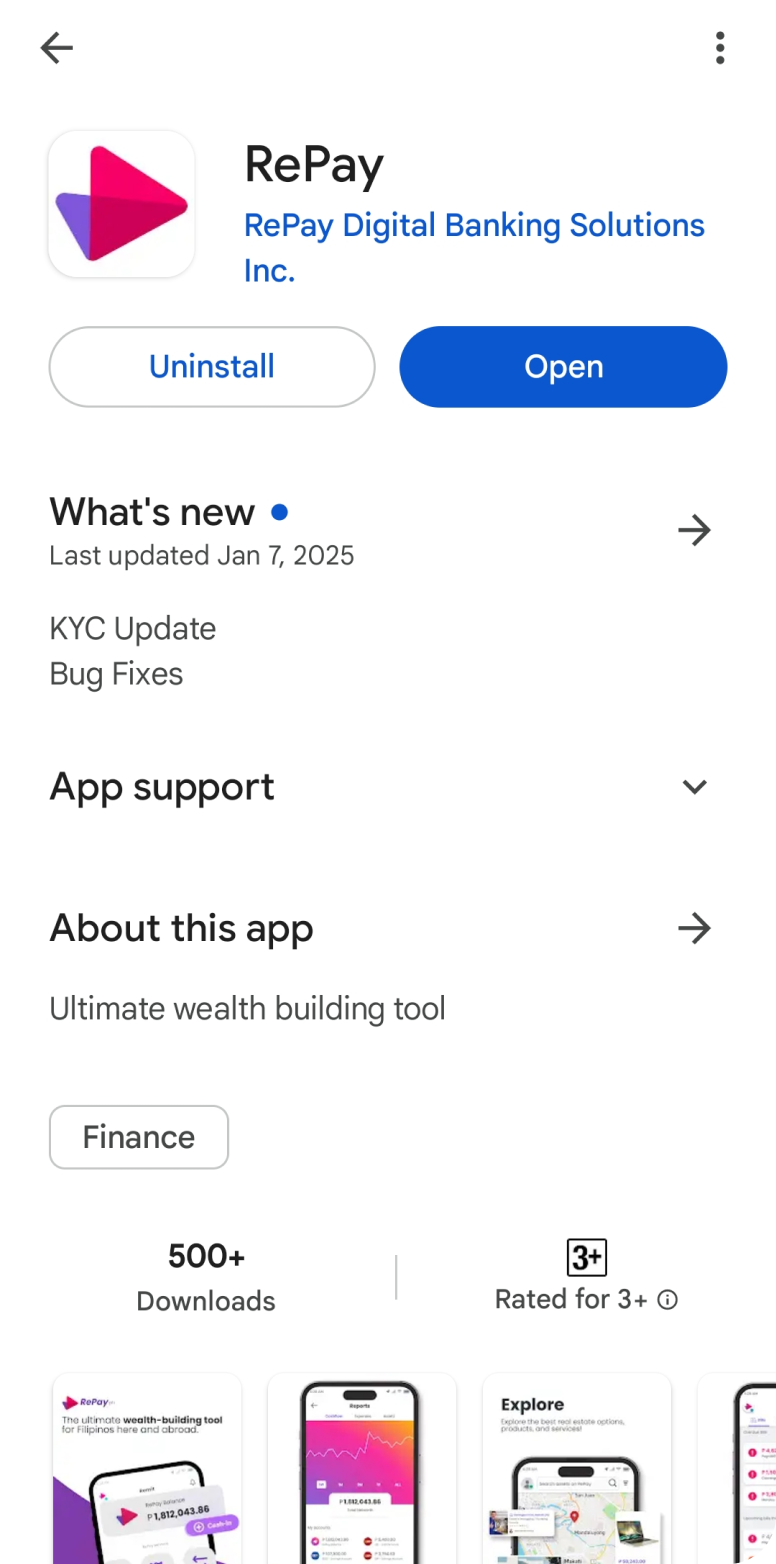The width and height of the screenshot is (776, 1564).
Task: Expand the App support section
Action: tap(694, 787)
